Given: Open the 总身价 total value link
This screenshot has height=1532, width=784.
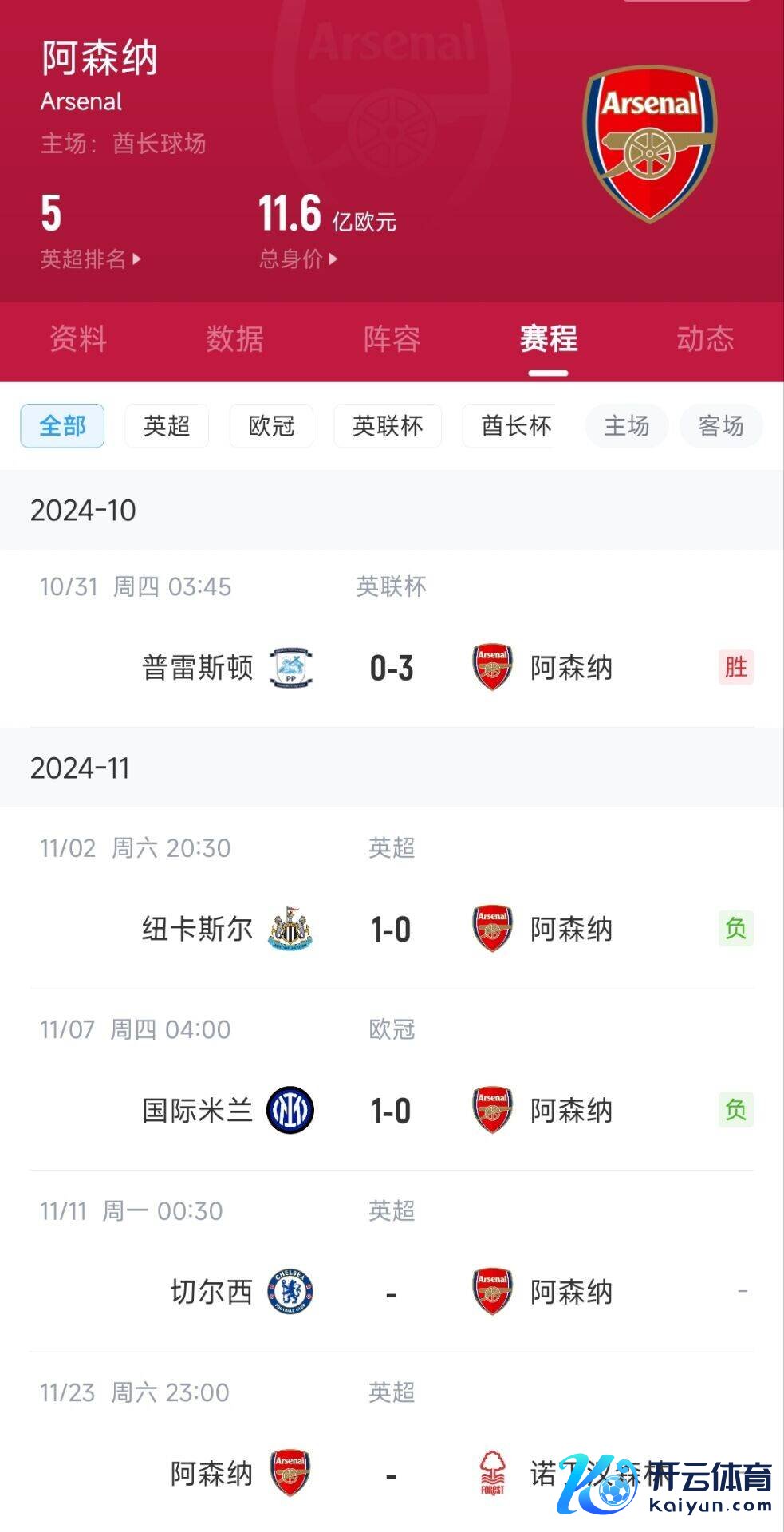Looking at the screenshot, I should pos(298,259).
